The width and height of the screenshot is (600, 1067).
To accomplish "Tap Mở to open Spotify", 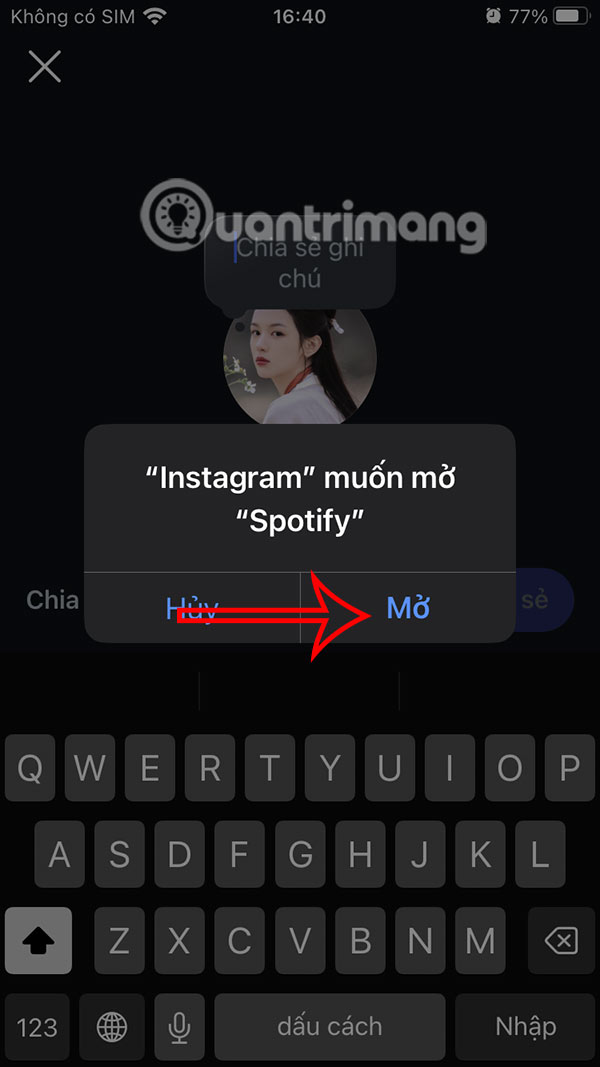I will click(408, 607).
